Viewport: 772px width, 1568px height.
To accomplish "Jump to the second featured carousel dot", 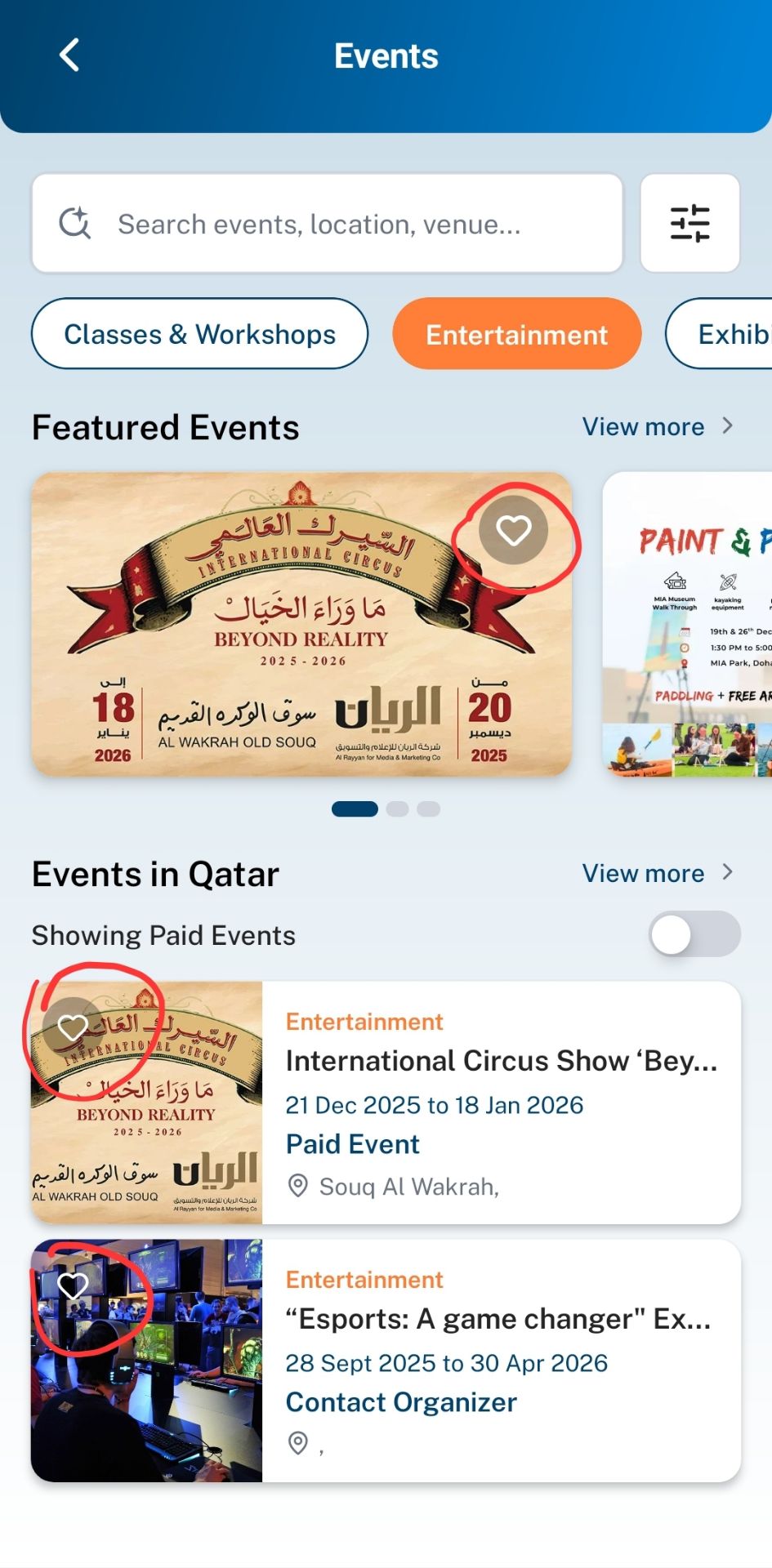I will (x=398, y=808).
